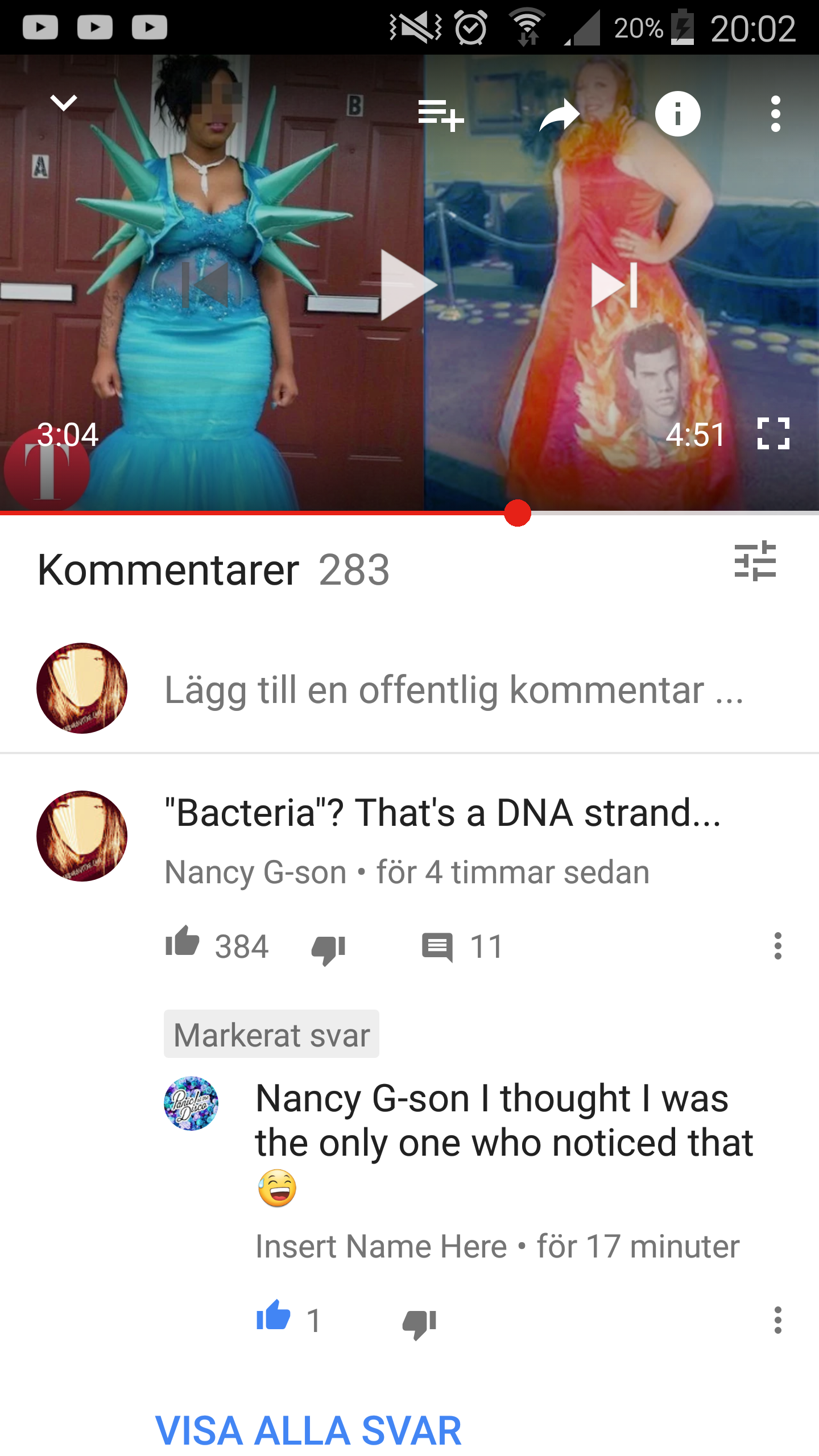Tap the red seek bar handle
819x1456 pixels.
coord(517,513)
